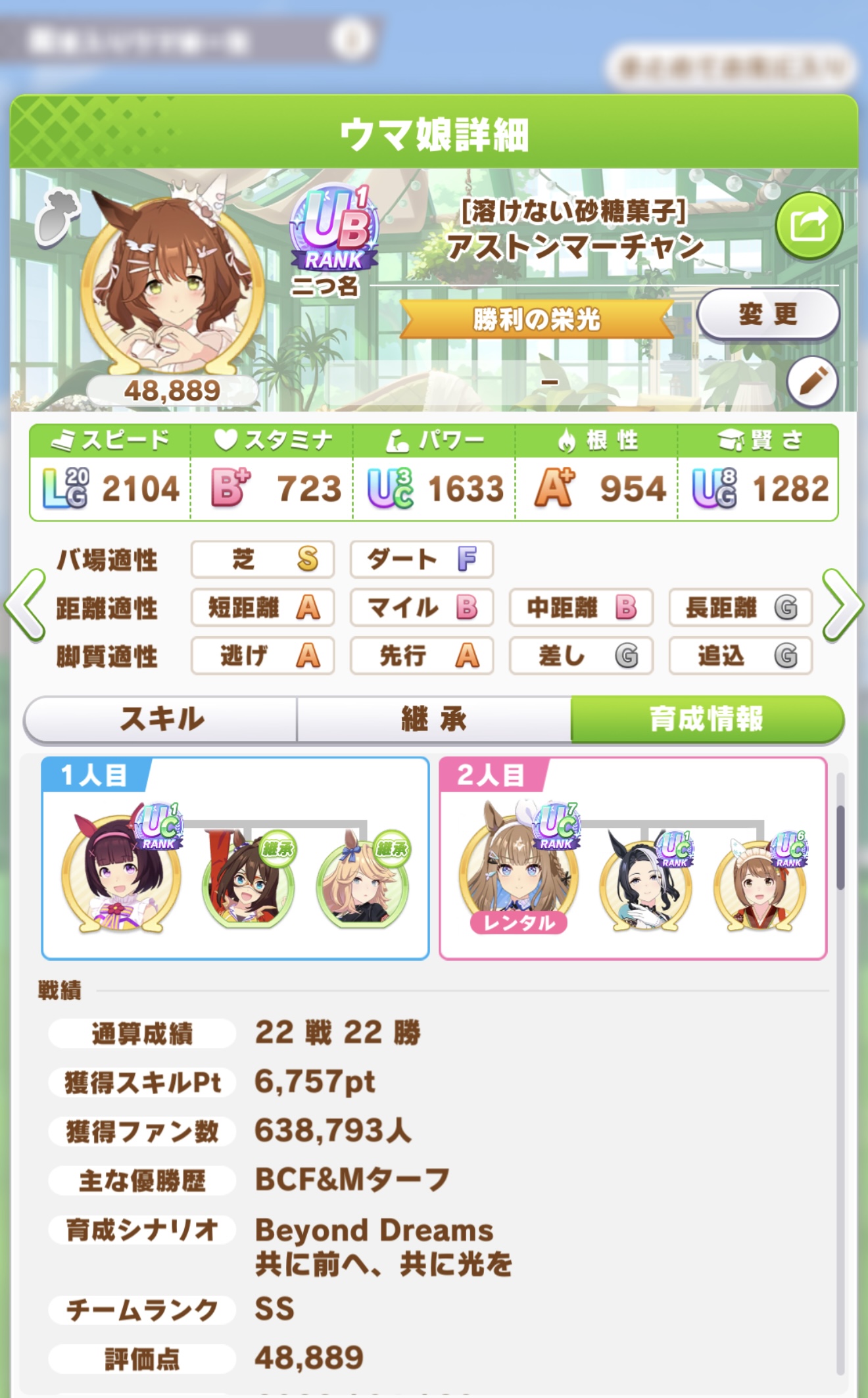The image size is (868, 1398).
Task: Open the 継承 tab
Action: click(433, 719)
